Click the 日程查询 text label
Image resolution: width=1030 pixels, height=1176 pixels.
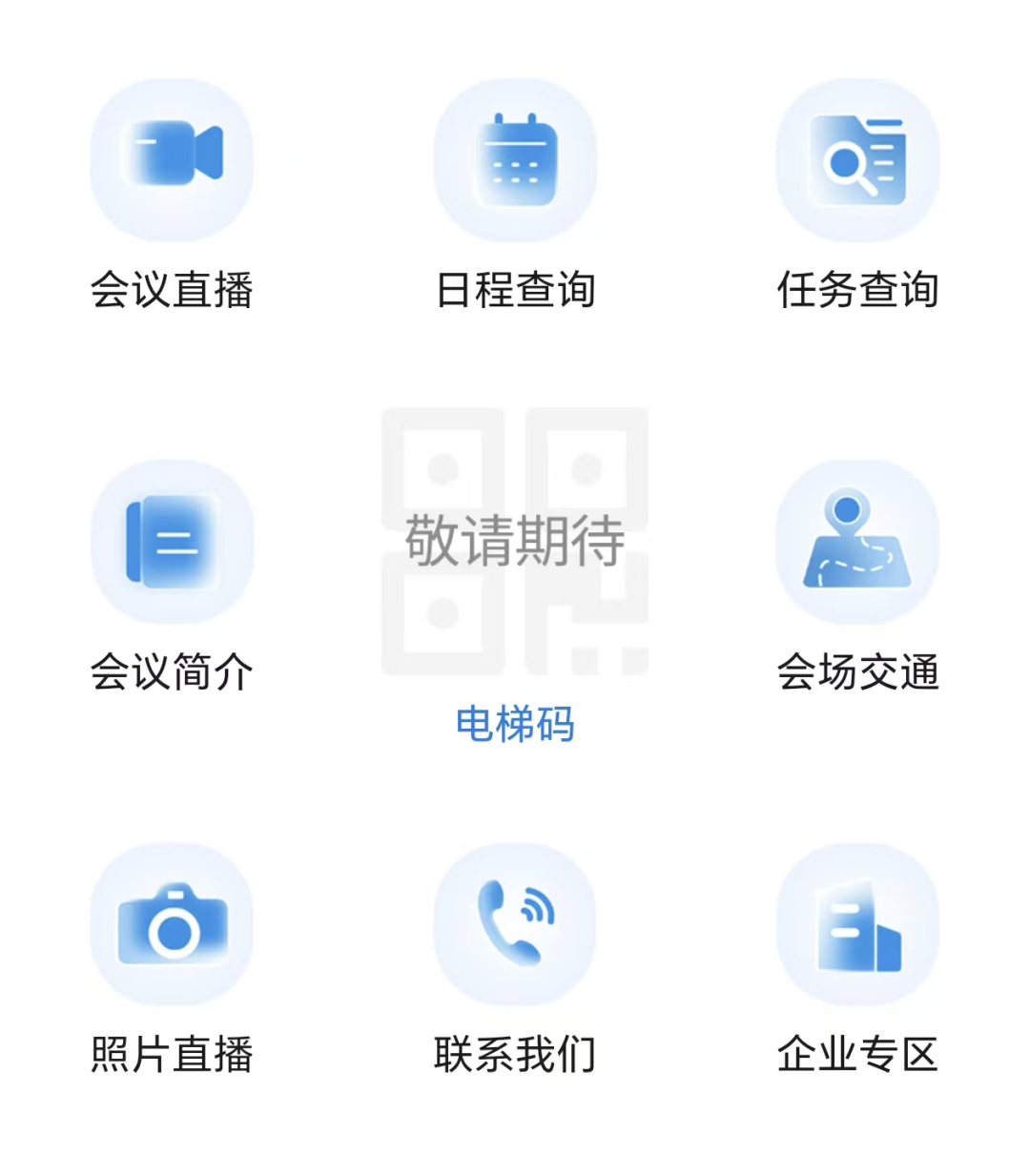point(515,293)
